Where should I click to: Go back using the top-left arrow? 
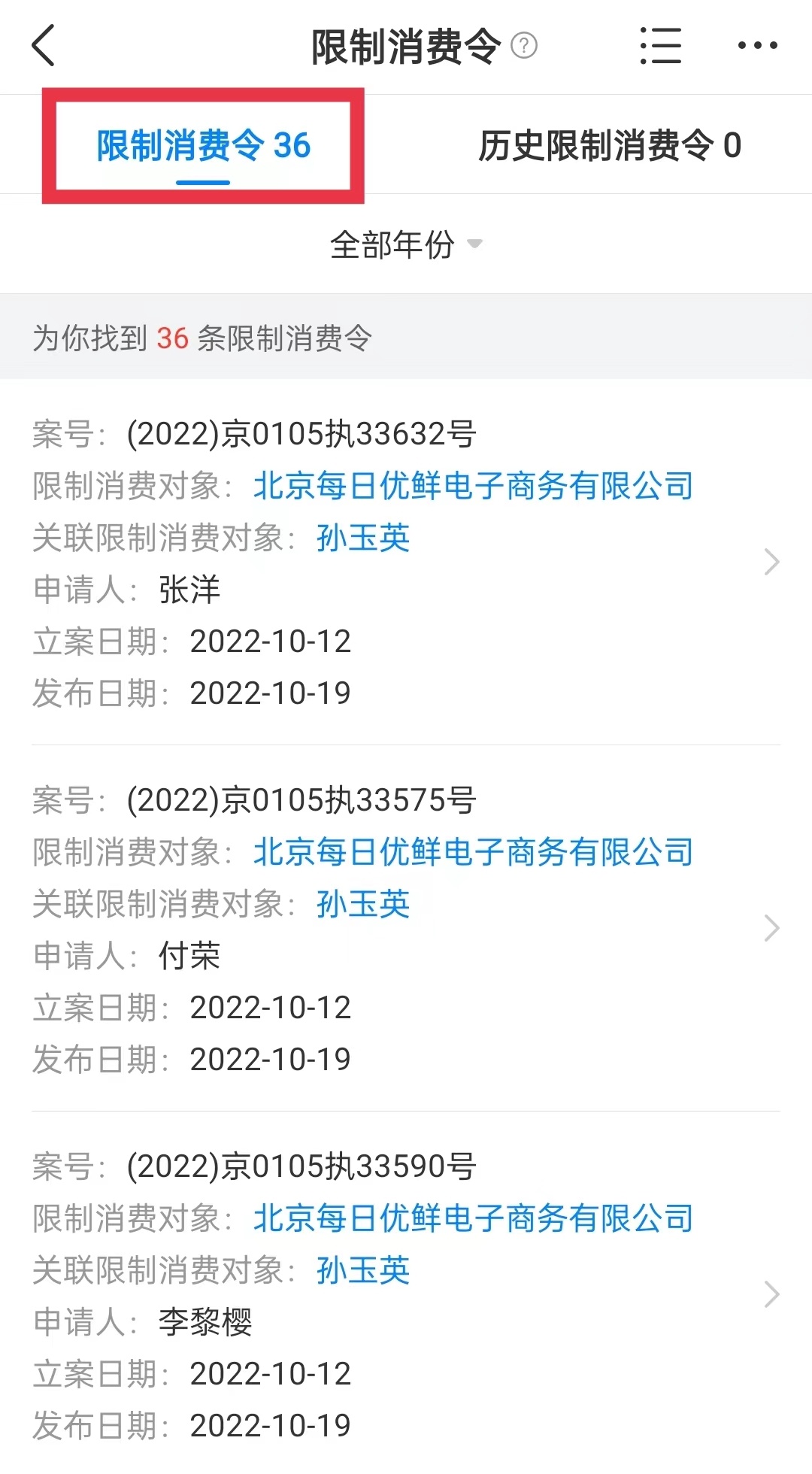(x=44, y=46)
